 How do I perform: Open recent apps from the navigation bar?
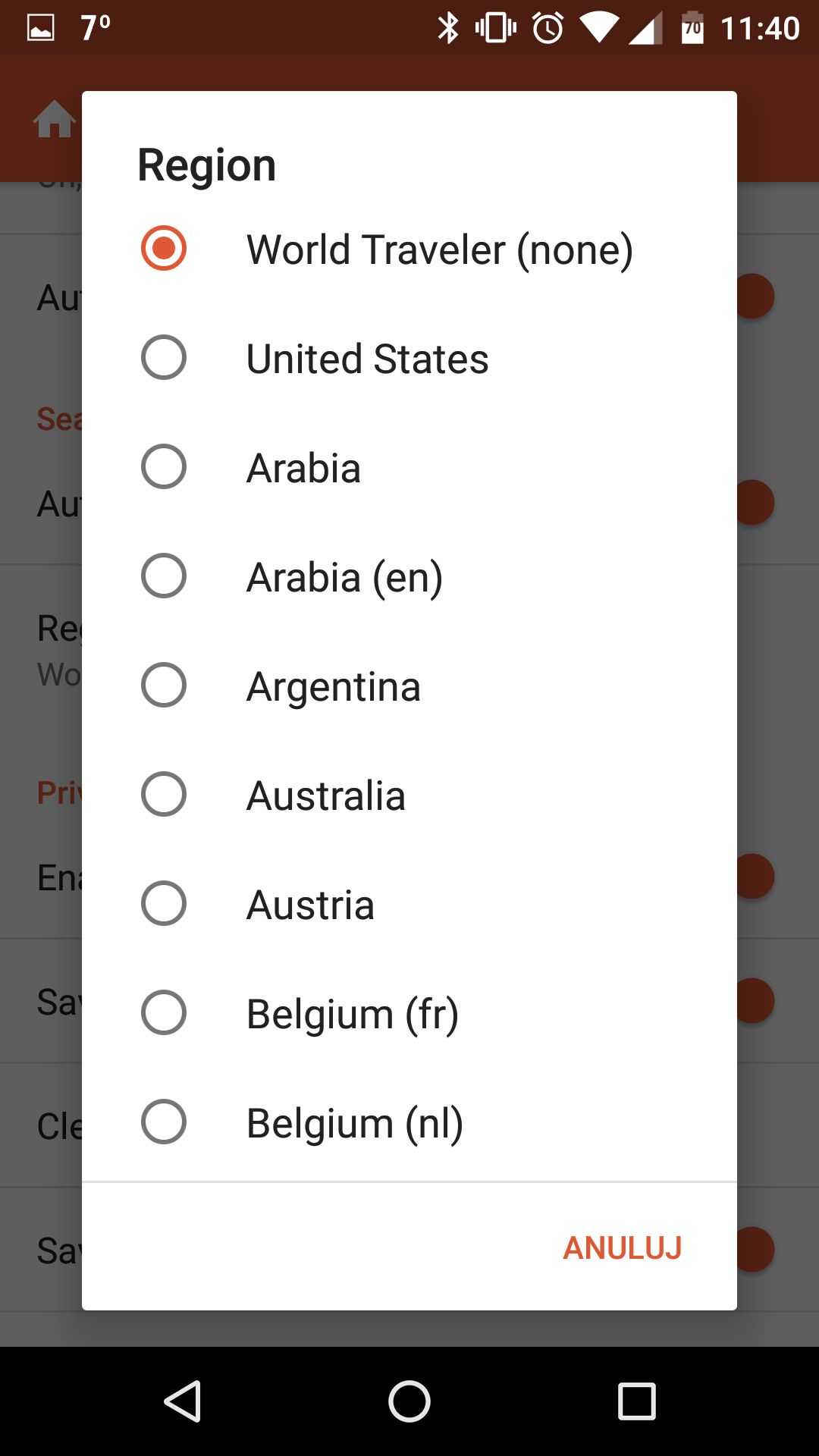636,1401
